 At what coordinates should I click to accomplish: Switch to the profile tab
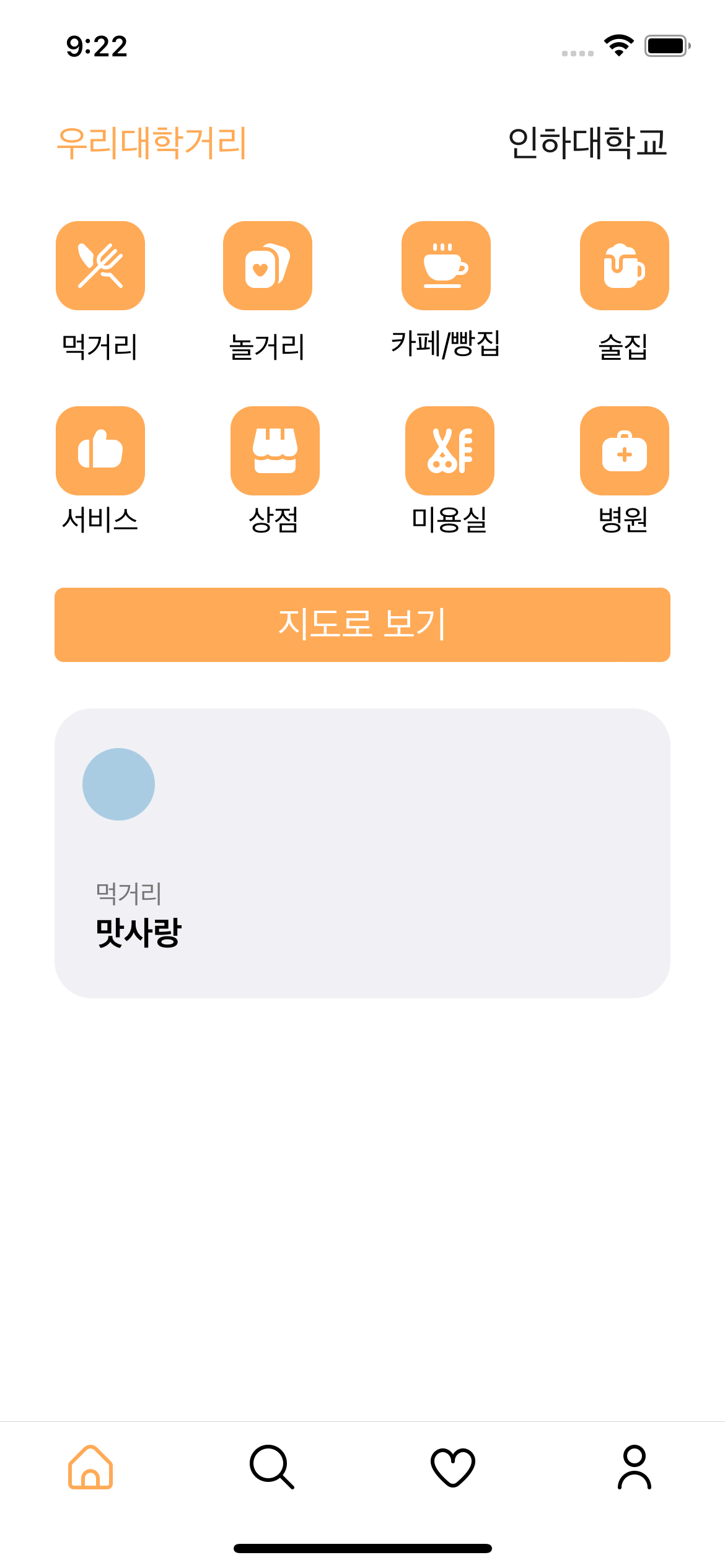635,1466
